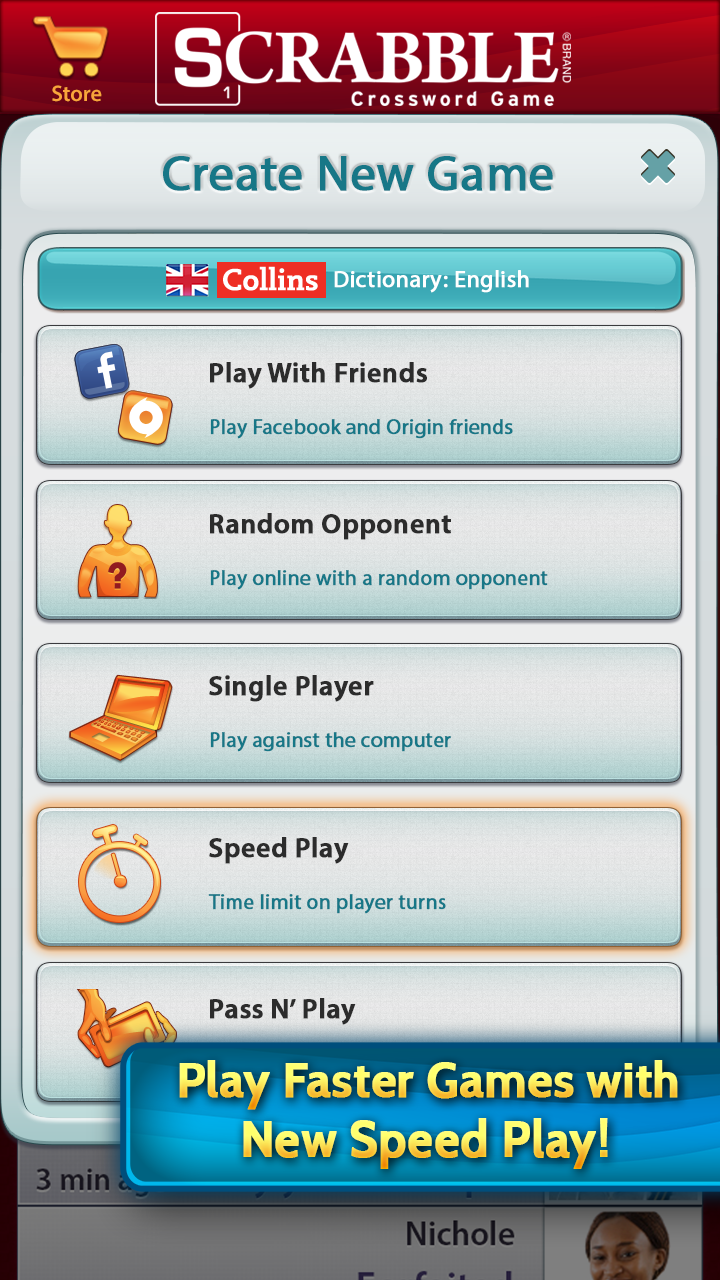The image size is (720, 1280).
Task: Select Speed Play mode
Action: [x=359, y=876]
